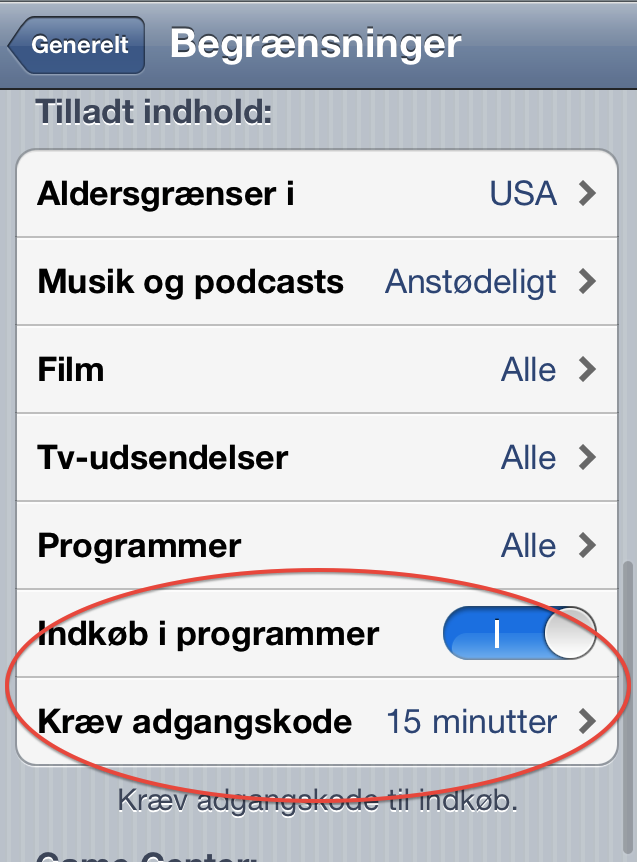
Task: Open Musik og podcasts restrictions
Action: (317, 282)
